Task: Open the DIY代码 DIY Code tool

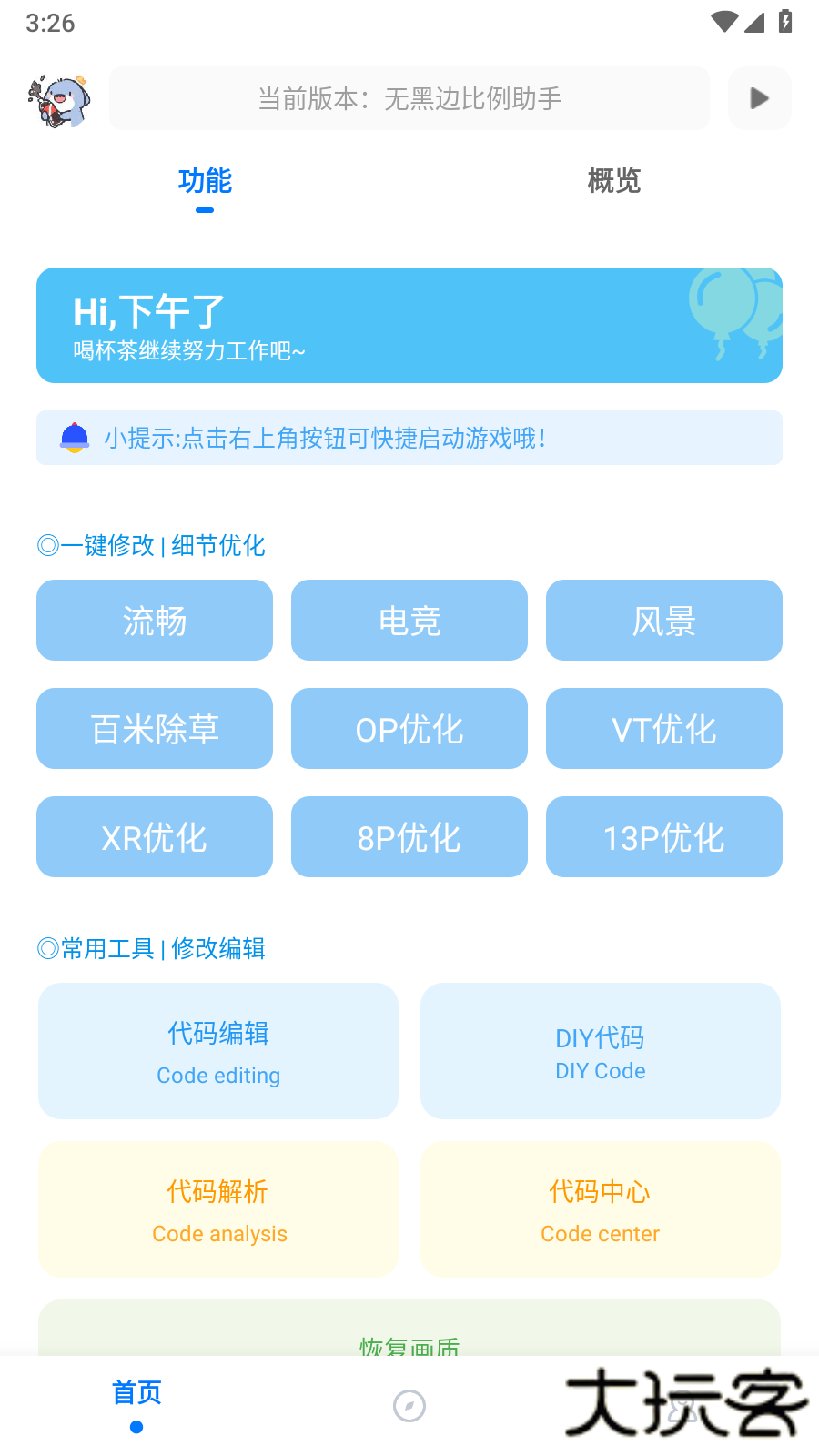Action: click(x=600, y=1050)
